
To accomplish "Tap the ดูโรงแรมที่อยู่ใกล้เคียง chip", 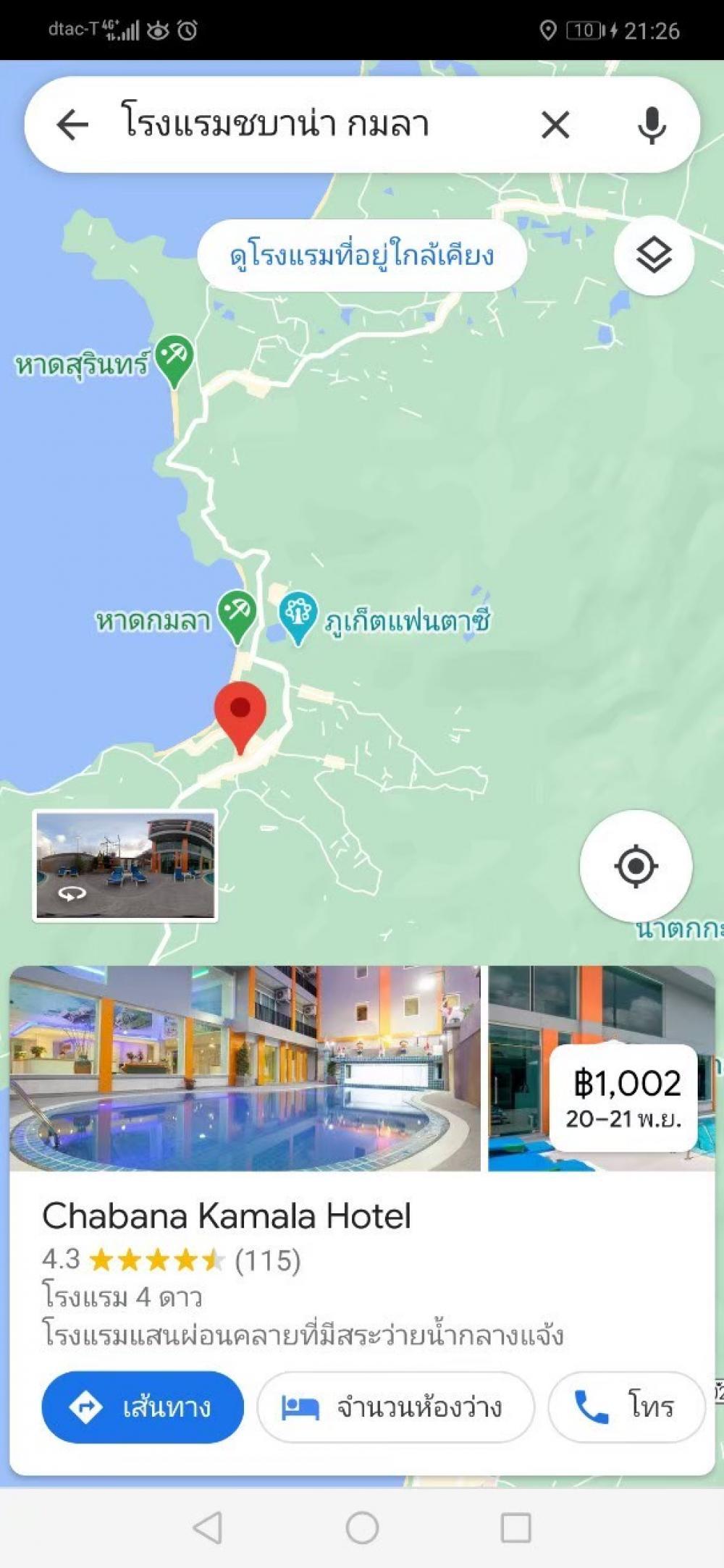I will pyautogui.click(x=362, y=256).
